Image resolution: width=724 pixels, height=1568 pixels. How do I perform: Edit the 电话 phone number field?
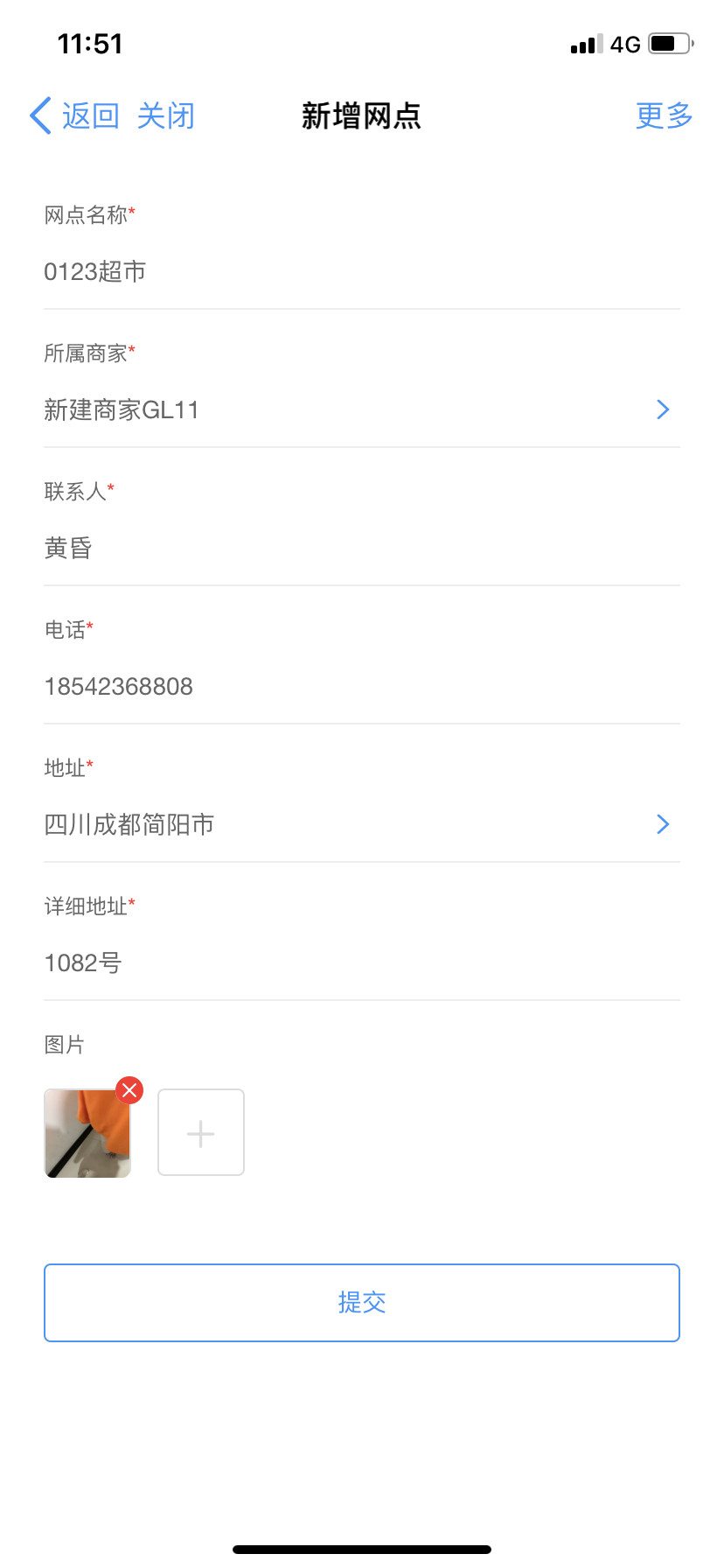pos(360,687)
